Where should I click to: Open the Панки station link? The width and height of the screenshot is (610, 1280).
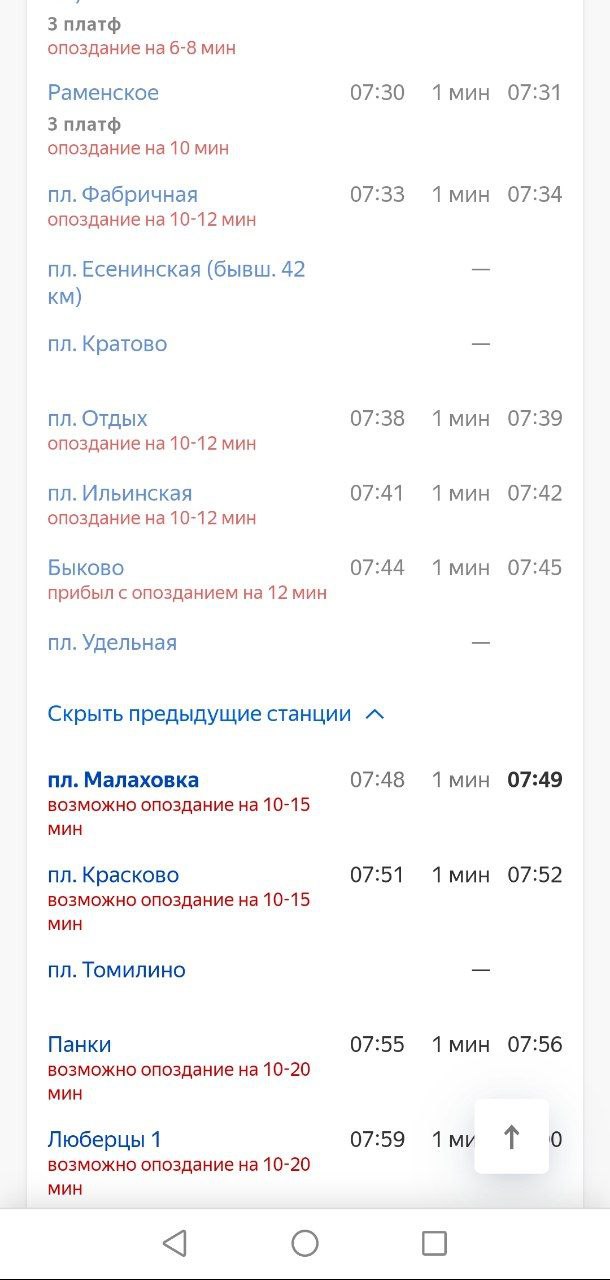tap(80, 1045)
